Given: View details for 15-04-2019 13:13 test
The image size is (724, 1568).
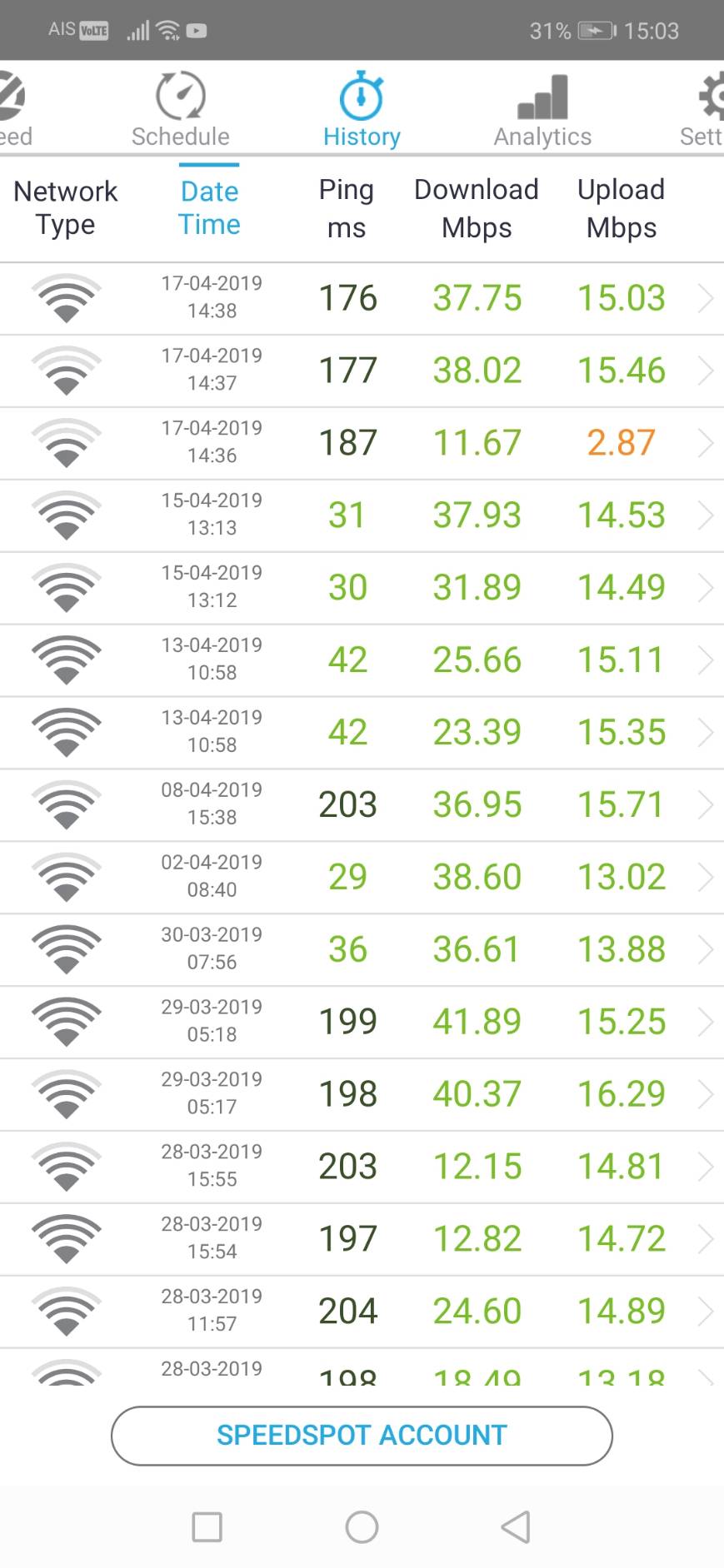Looking at the screenshot, I should [x=362, y=516].
